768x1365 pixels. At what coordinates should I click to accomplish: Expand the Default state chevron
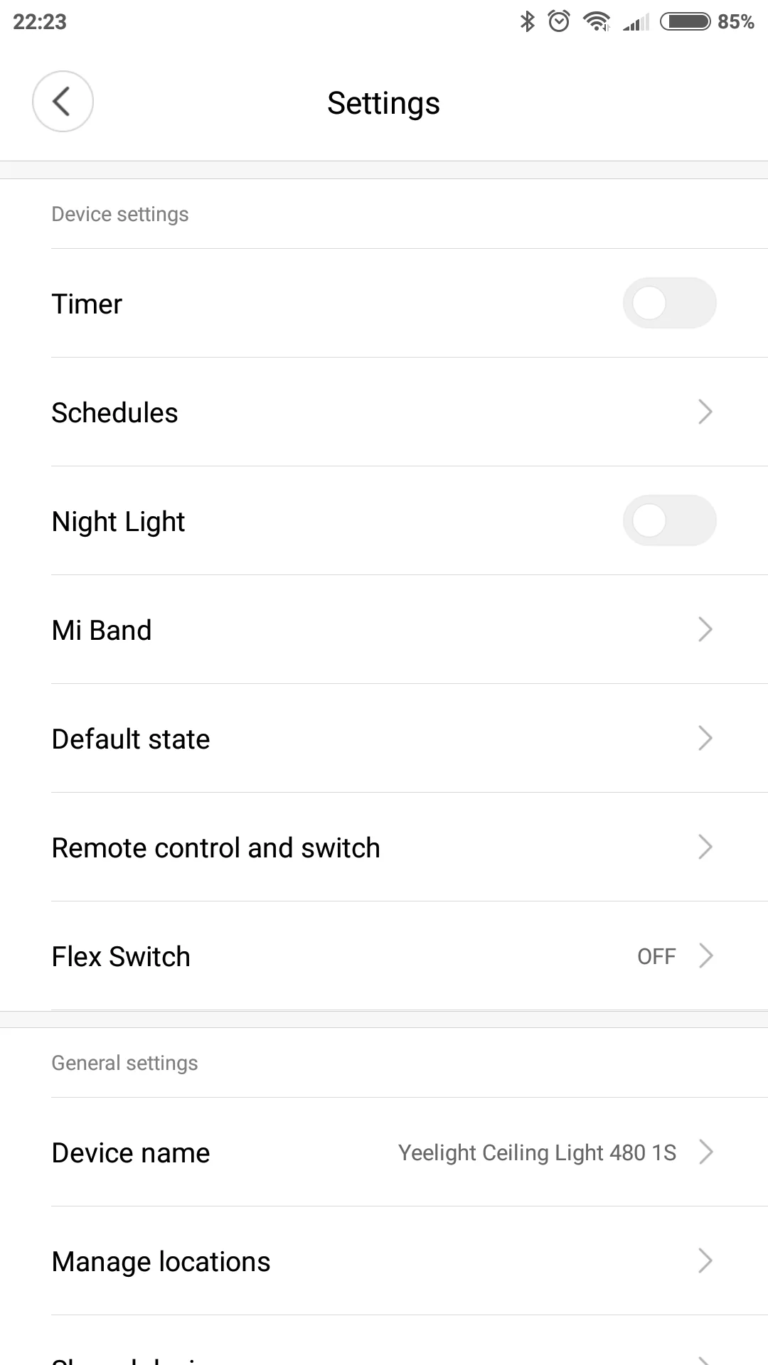pos(705,738)
